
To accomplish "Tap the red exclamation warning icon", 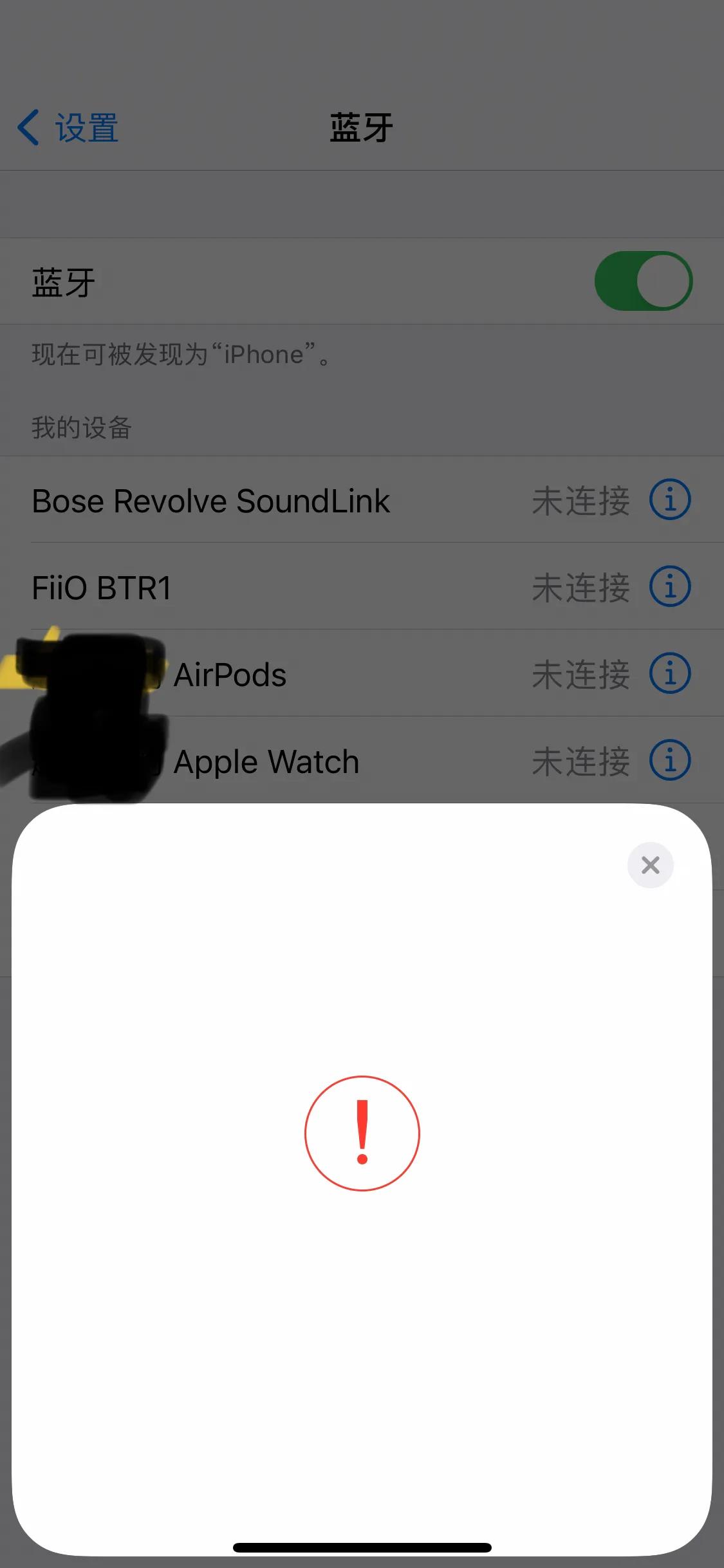I will tap(362, 1134).
